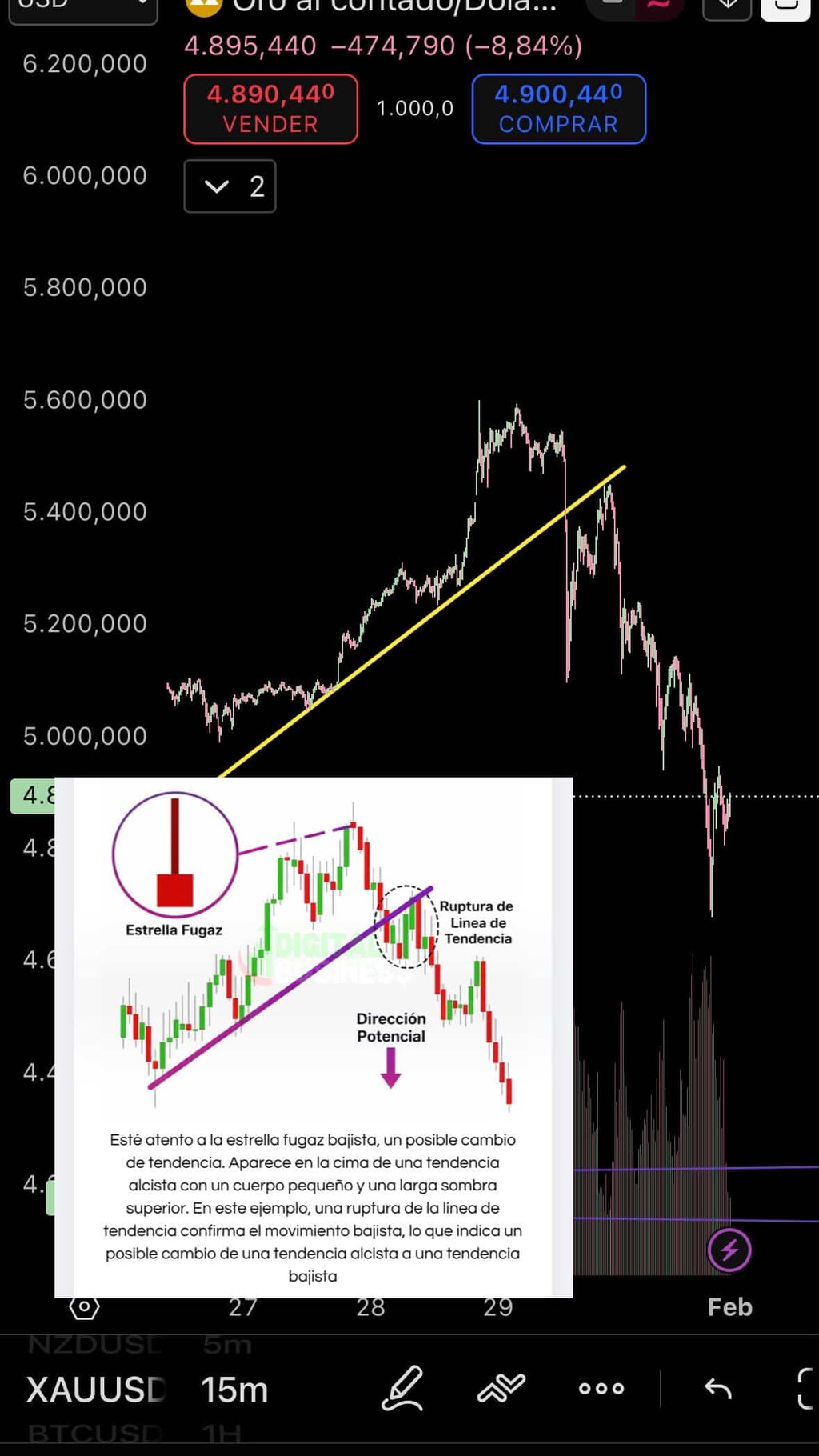The width and height of the screenshot is (819, 1456).
Task: Toggle fullscreen chart mode
Action: coord(805,1388)
